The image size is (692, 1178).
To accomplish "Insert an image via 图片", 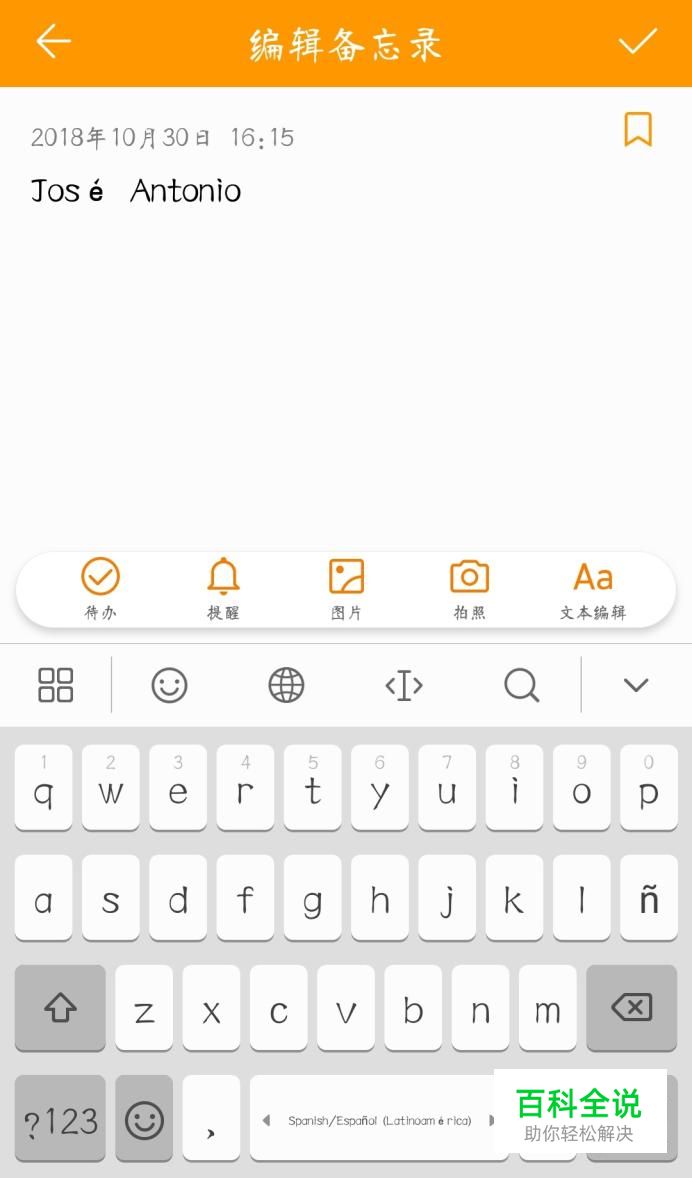I will pos(346,590).
